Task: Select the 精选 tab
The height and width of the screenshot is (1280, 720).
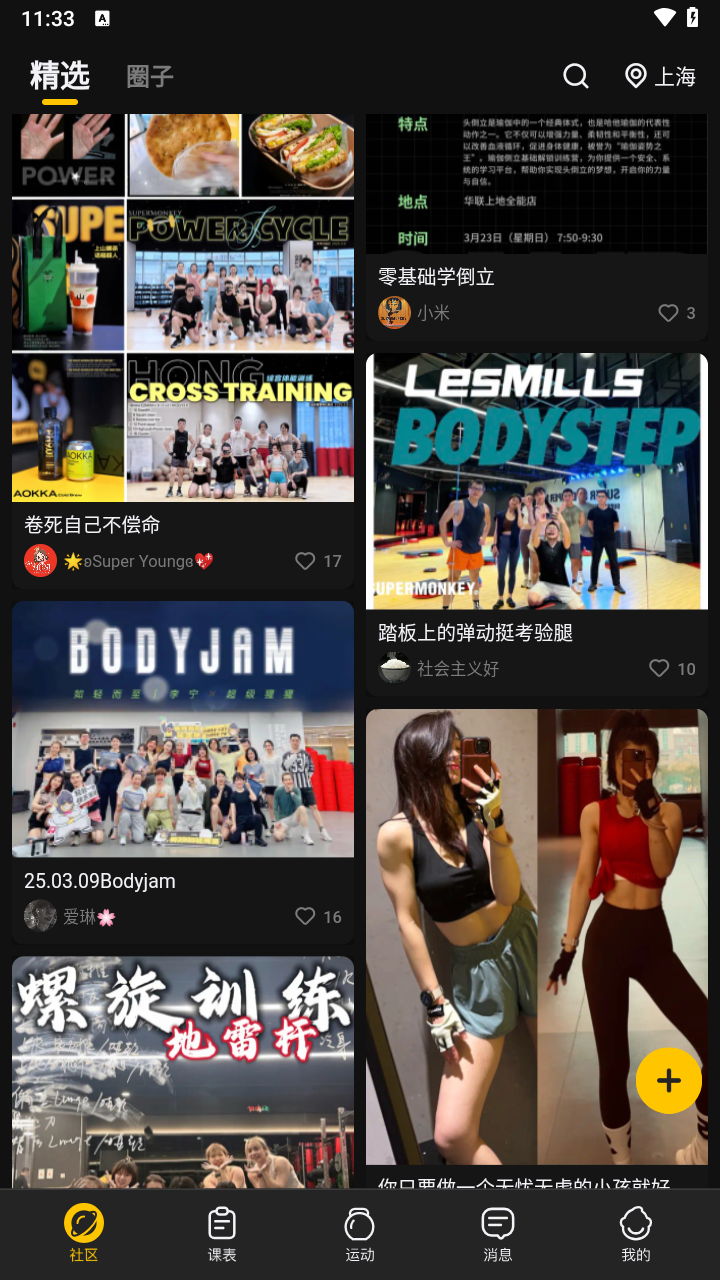Action: pos(60,76)
